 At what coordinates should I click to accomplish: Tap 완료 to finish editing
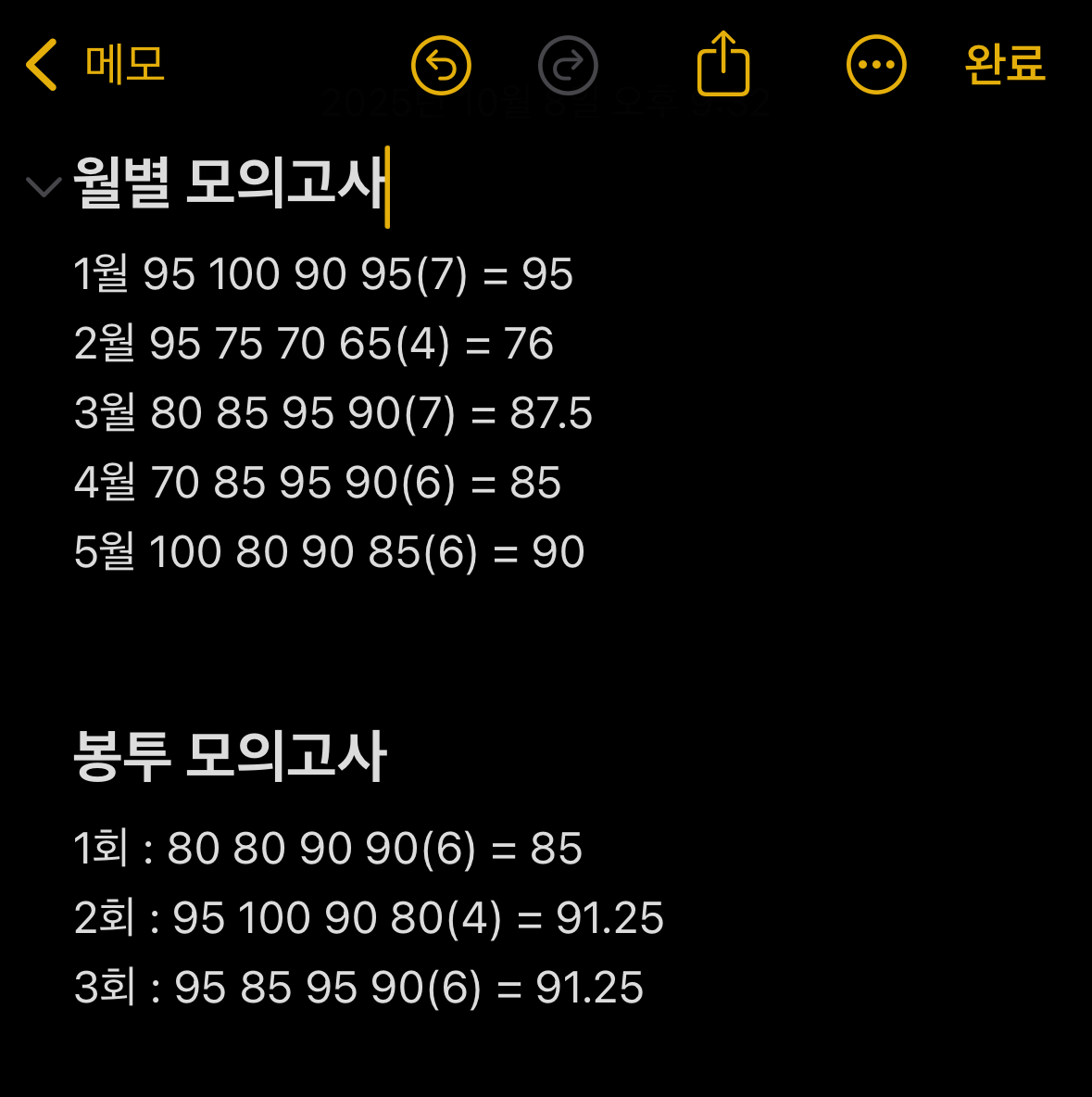pos(1004,65)
